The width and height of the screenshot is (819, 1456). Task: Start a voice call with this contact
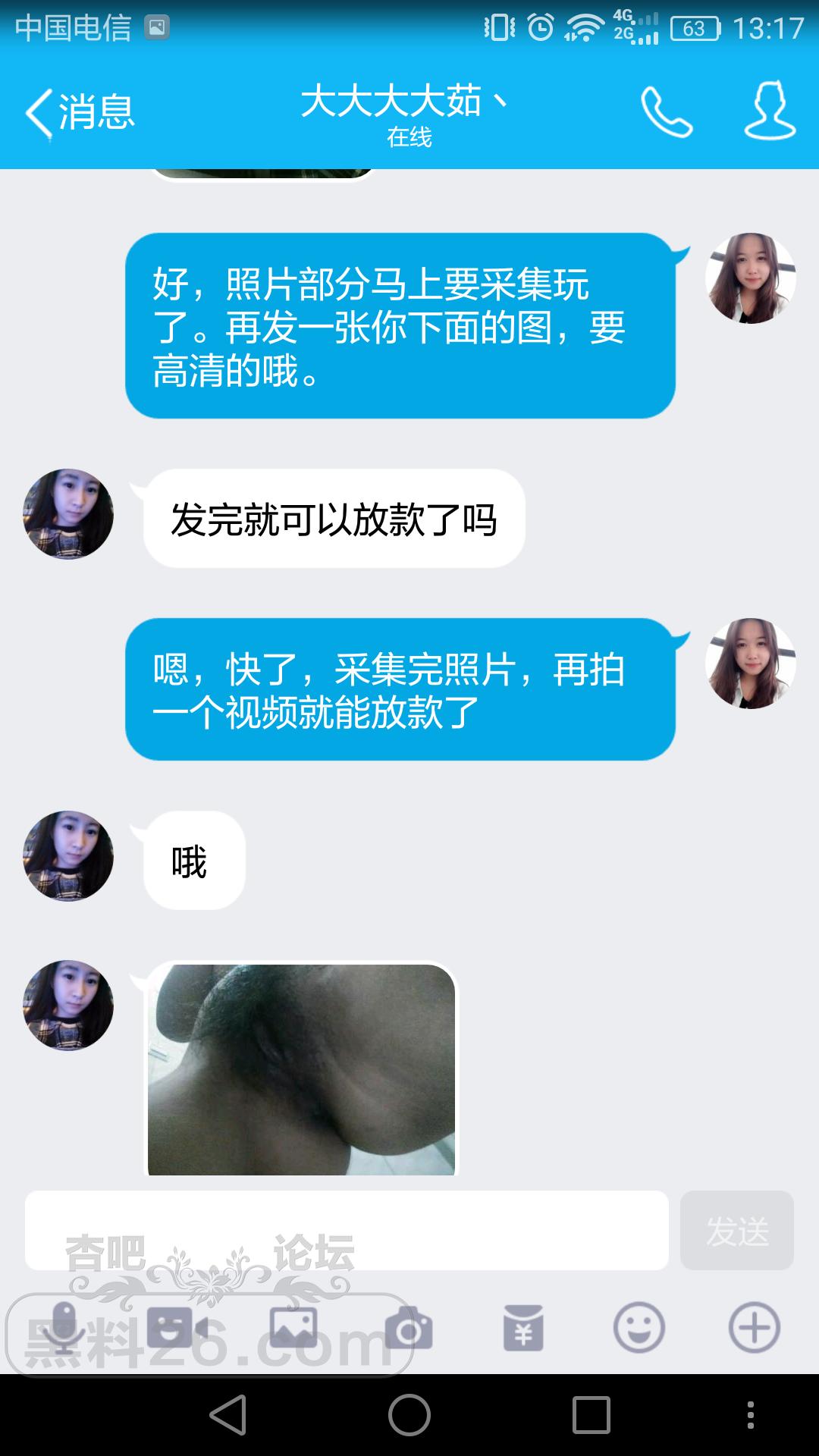(667, 112)
